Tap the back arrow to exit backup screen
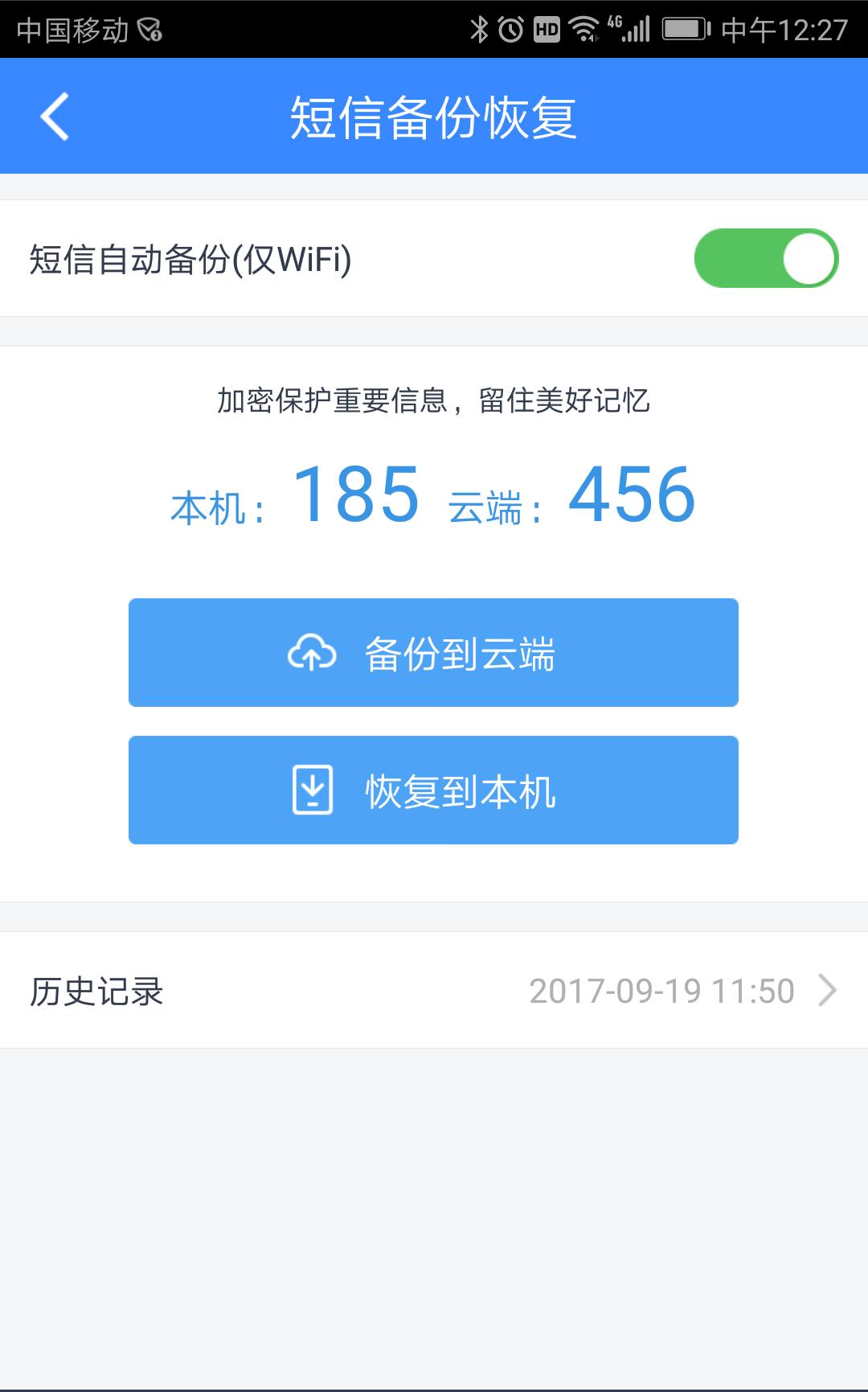 [54, 117]
